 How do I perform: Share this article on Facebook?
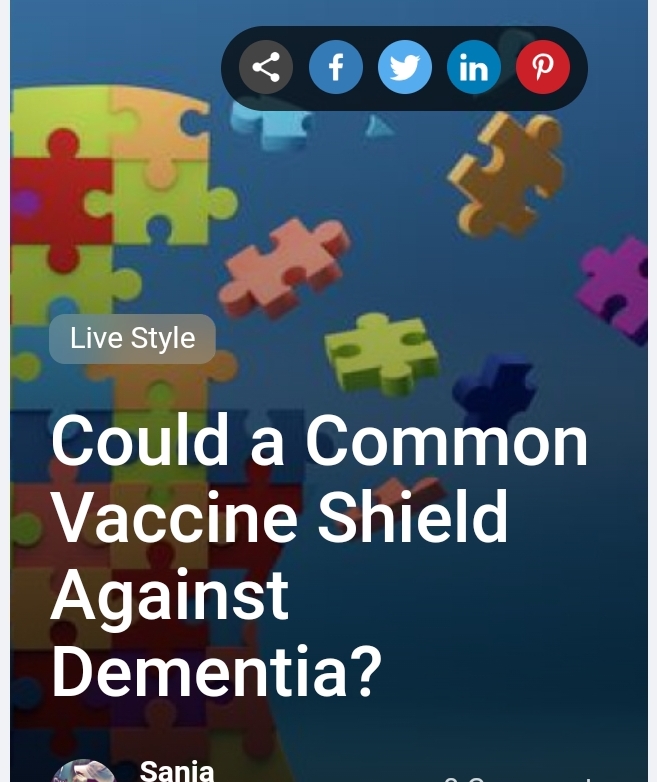[x=336, y=68]
